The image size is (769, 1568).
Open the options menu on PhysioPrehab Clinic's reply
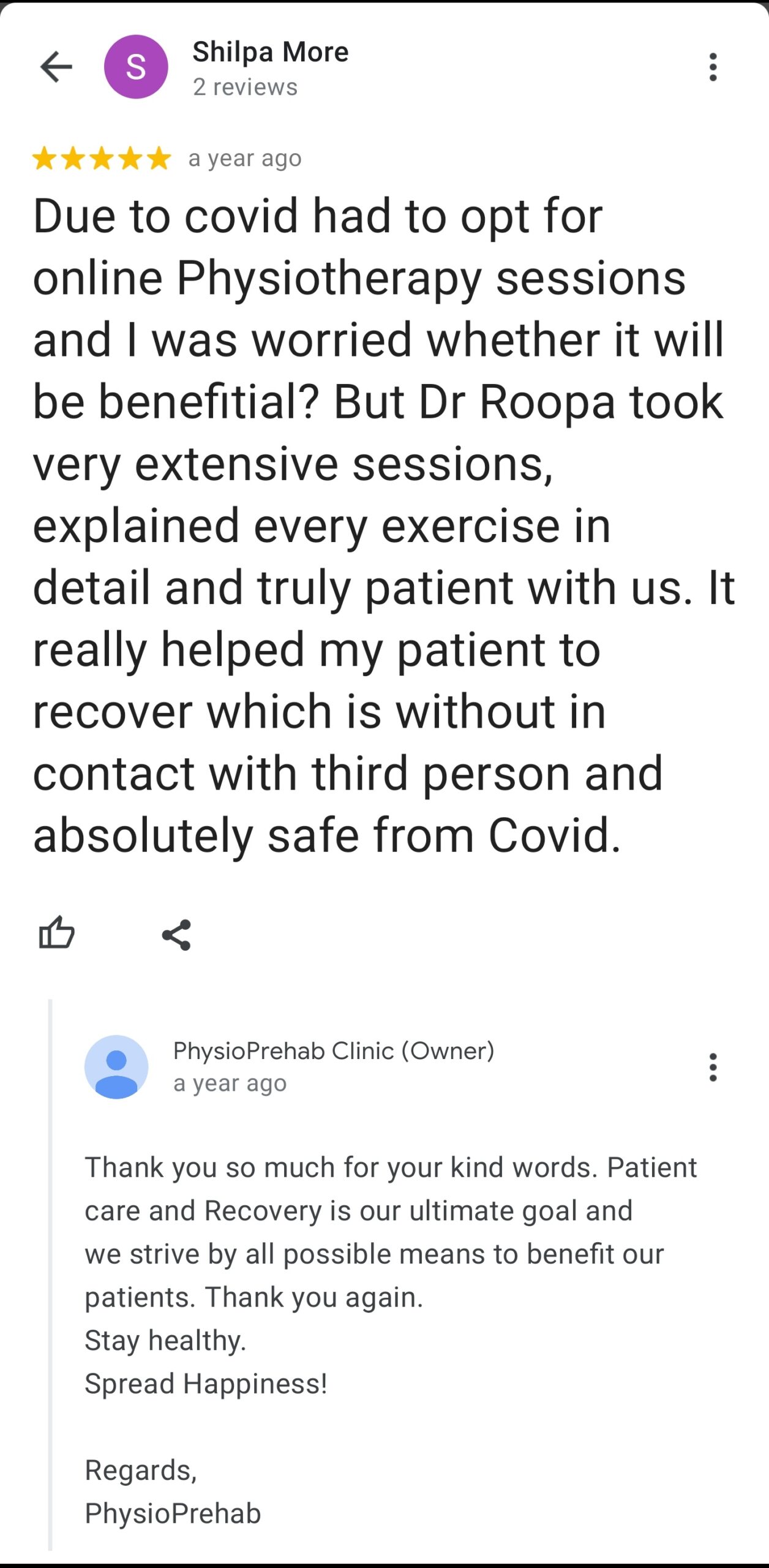point(713,1067)
